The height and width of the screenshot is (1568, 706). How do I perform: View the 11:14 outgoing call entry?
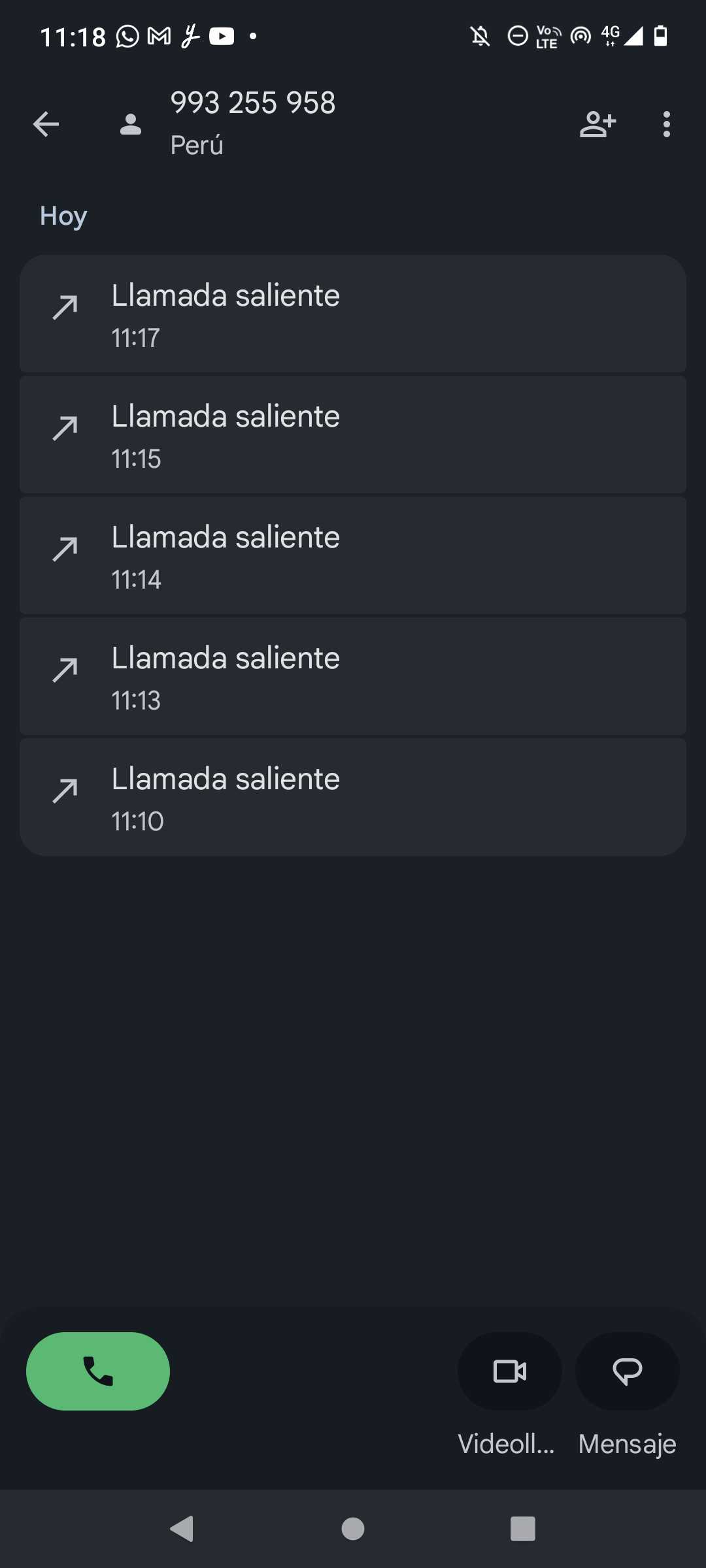353,556
